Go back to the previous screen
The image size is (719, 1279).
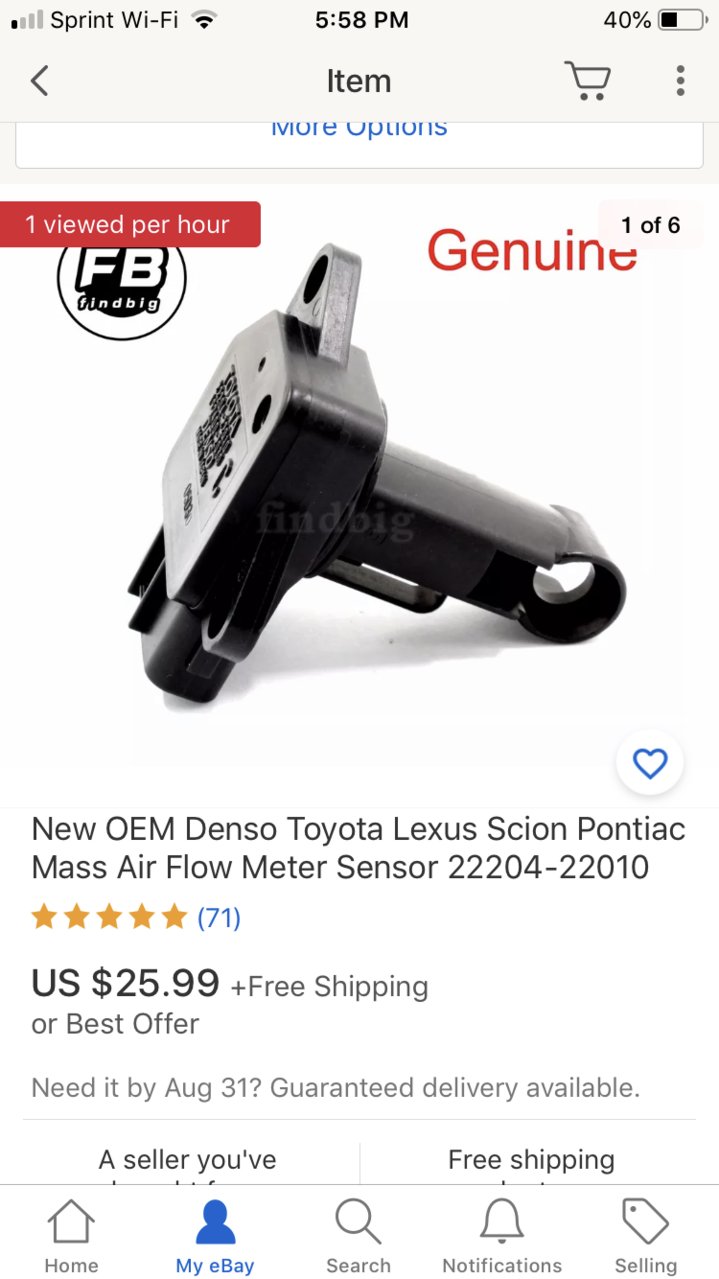(x=40, y=80)
